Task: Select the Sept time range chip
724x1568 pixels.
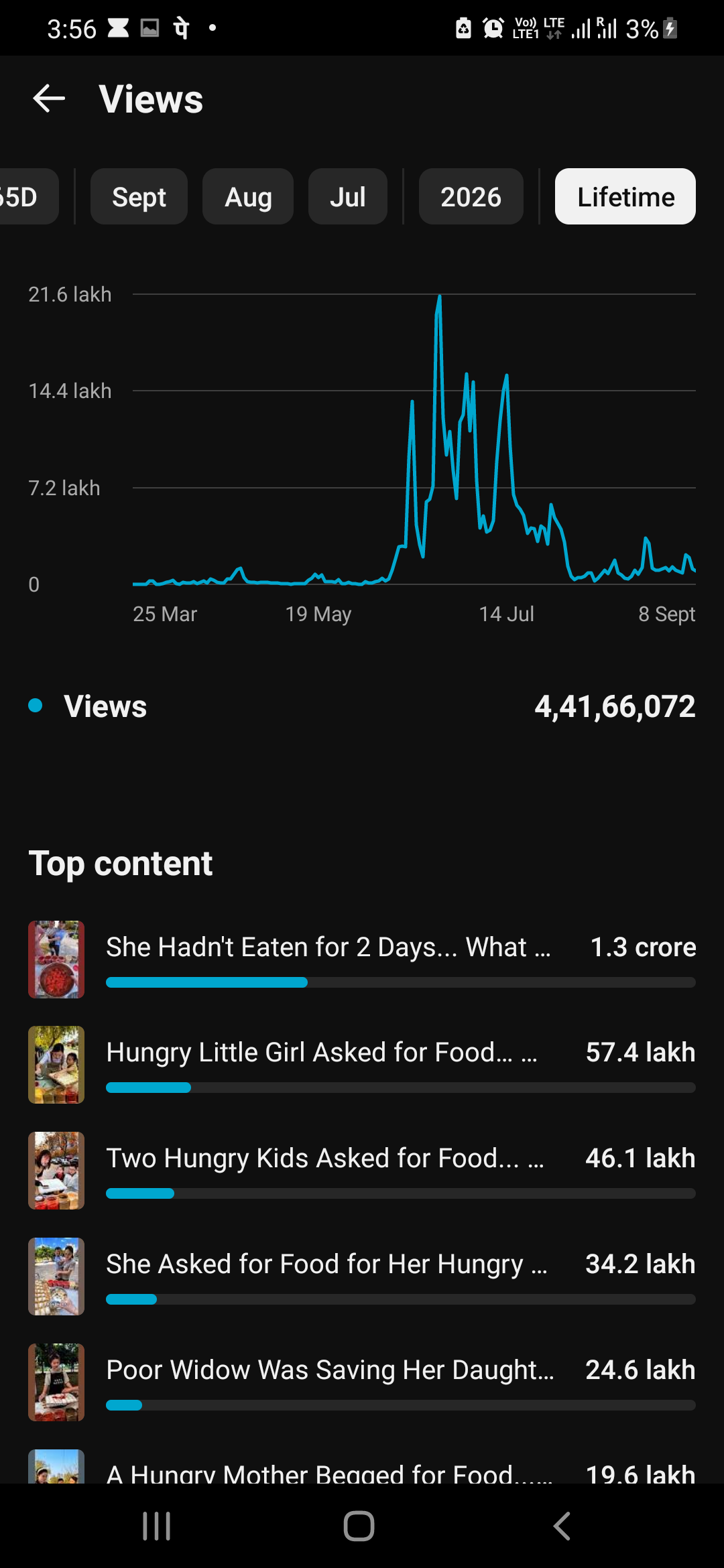Action: coord(139,196)
